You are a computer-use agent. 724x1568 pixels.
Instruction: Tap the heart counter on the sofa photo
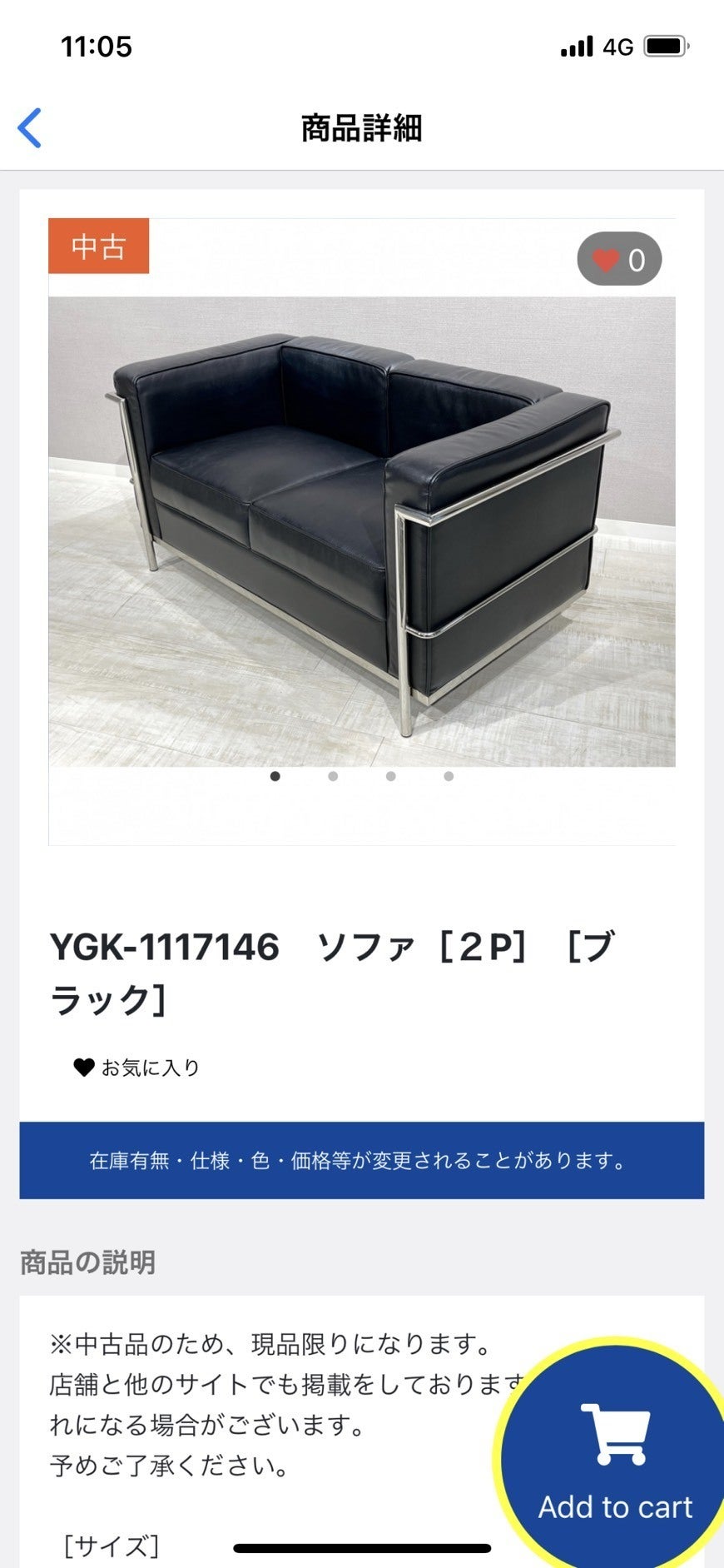pyautogui.click(x=619, y=260)
